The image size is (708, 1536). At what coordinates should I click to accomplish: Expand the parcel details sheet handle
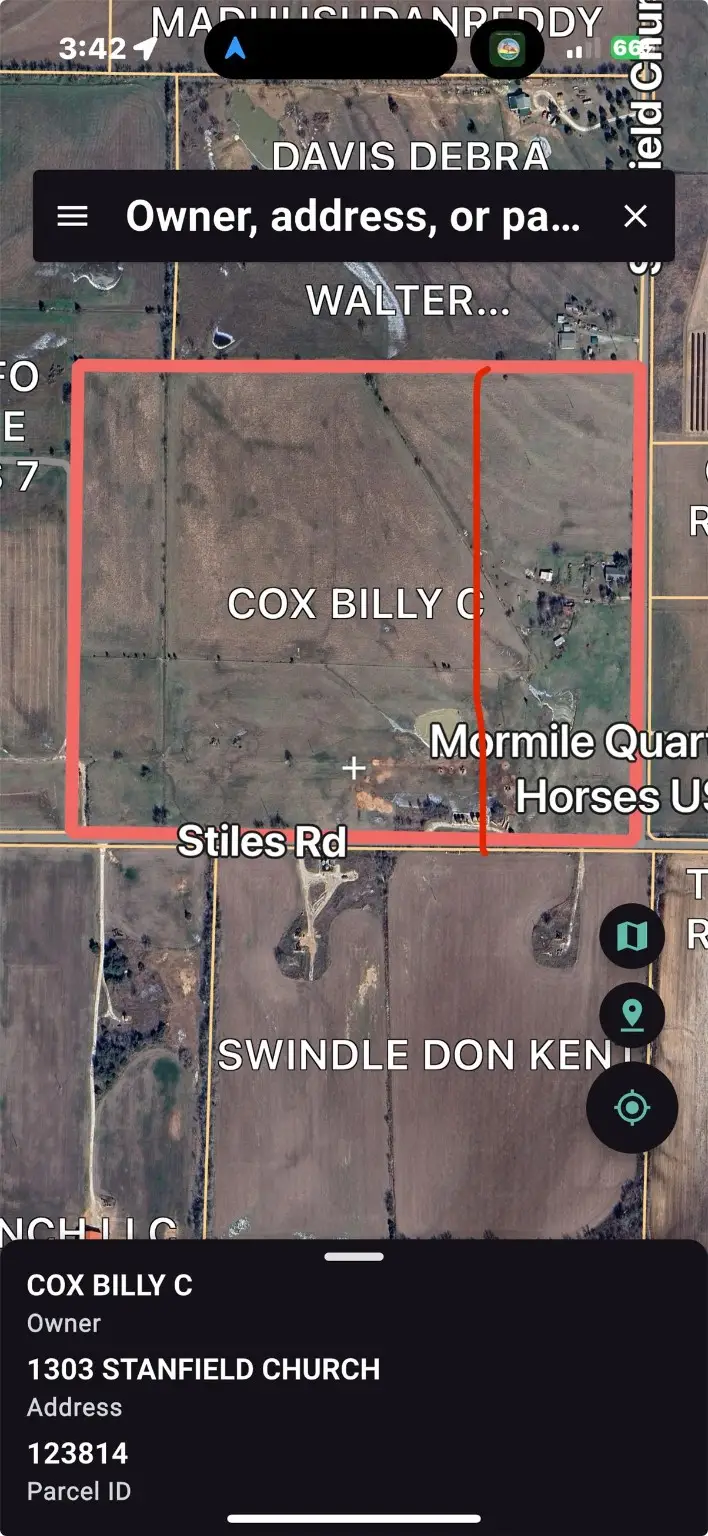(354, 1256)
